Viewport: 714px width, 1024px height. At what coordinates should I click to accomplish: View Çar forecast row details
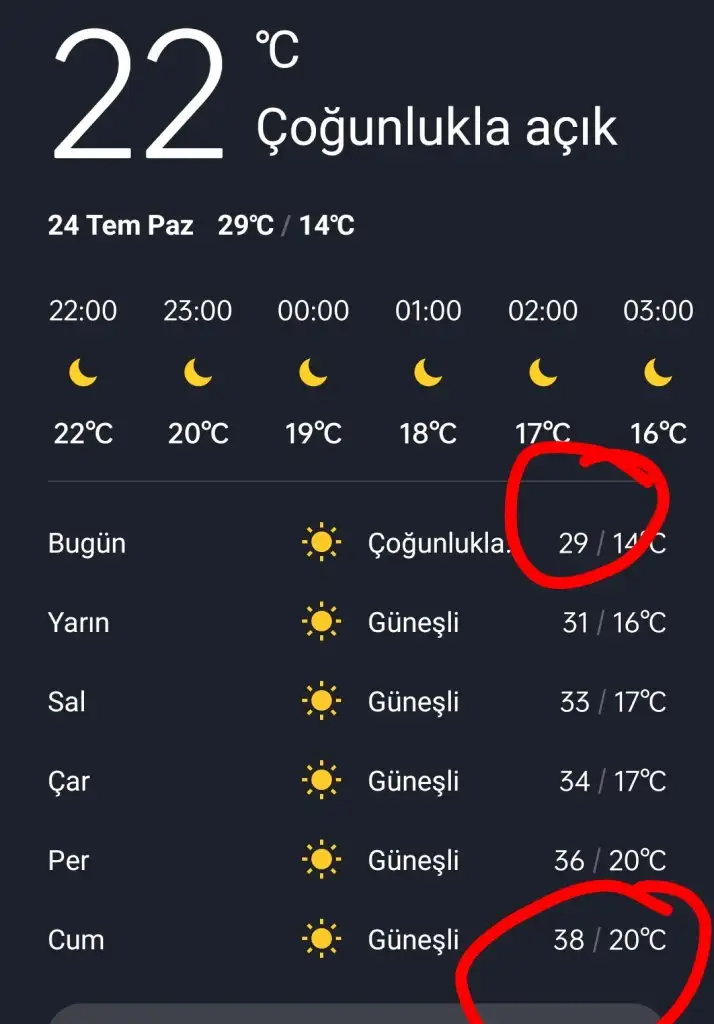pyautogui.click(x=356, y=780)
